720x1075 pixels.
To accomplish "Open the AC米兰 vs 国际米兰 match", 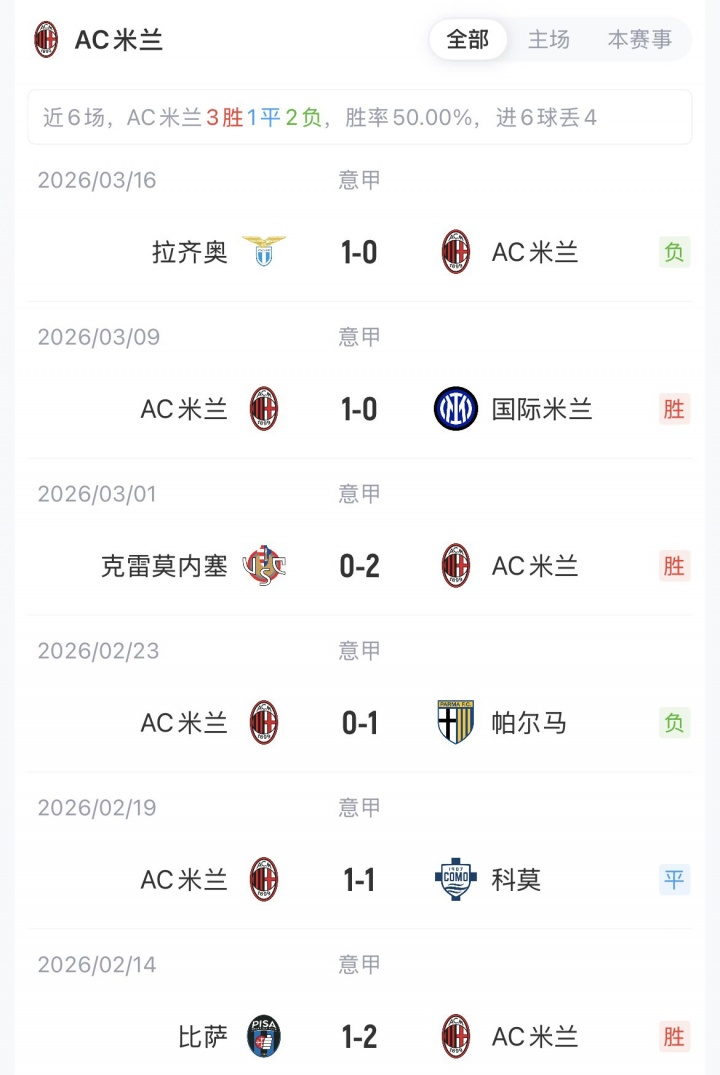I will pos(359,409).
